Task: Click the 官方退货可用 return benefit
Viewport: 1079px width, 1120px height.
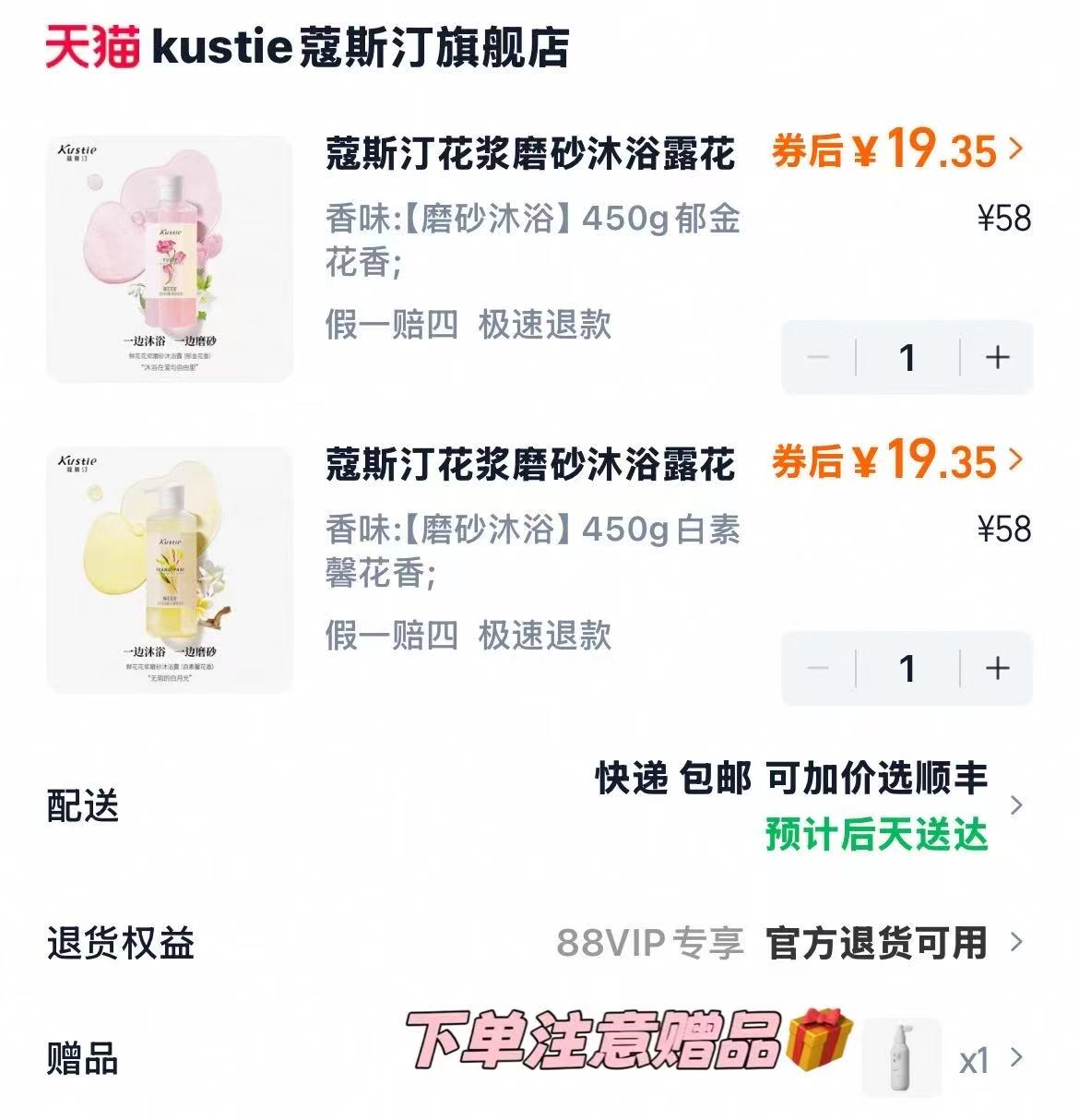Action: (x=881, y=942)
